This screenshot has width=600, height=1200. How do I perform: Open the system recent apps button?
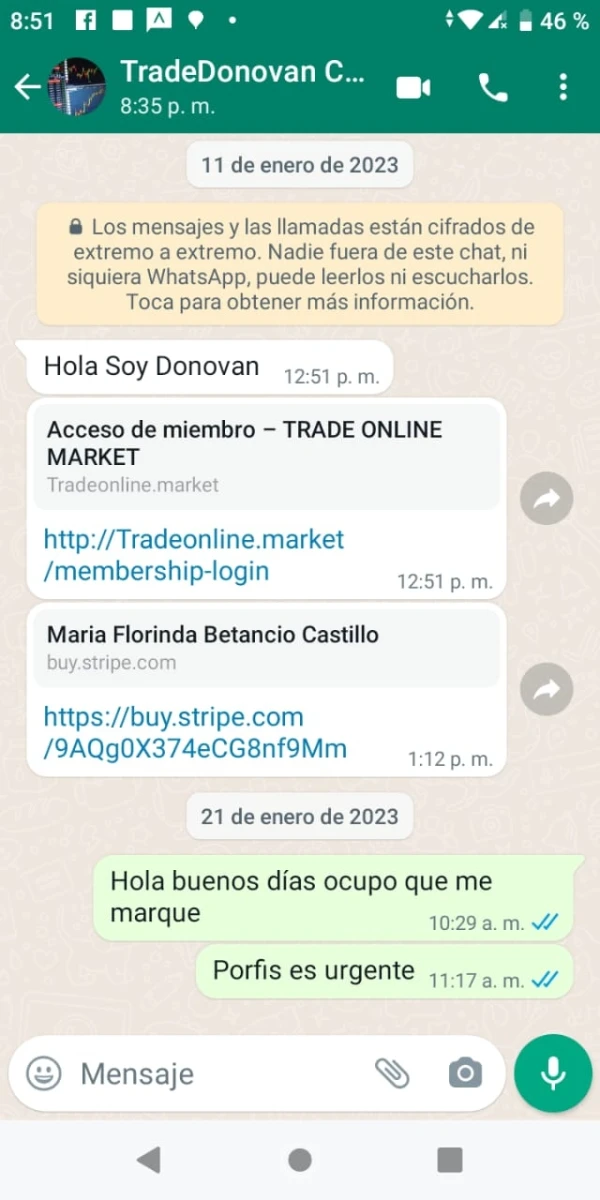point(450,1160)
